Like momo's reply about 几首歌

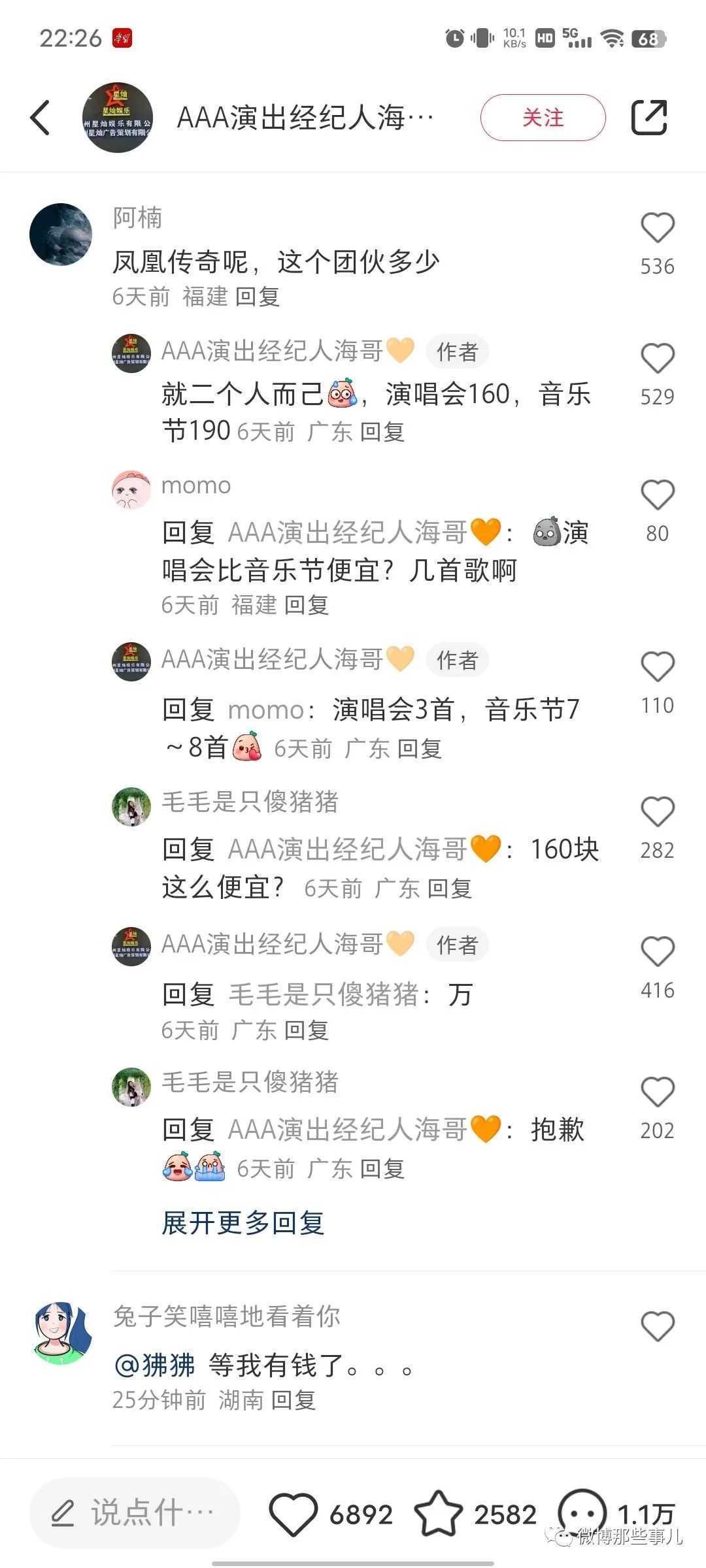(x=657, y=495)
